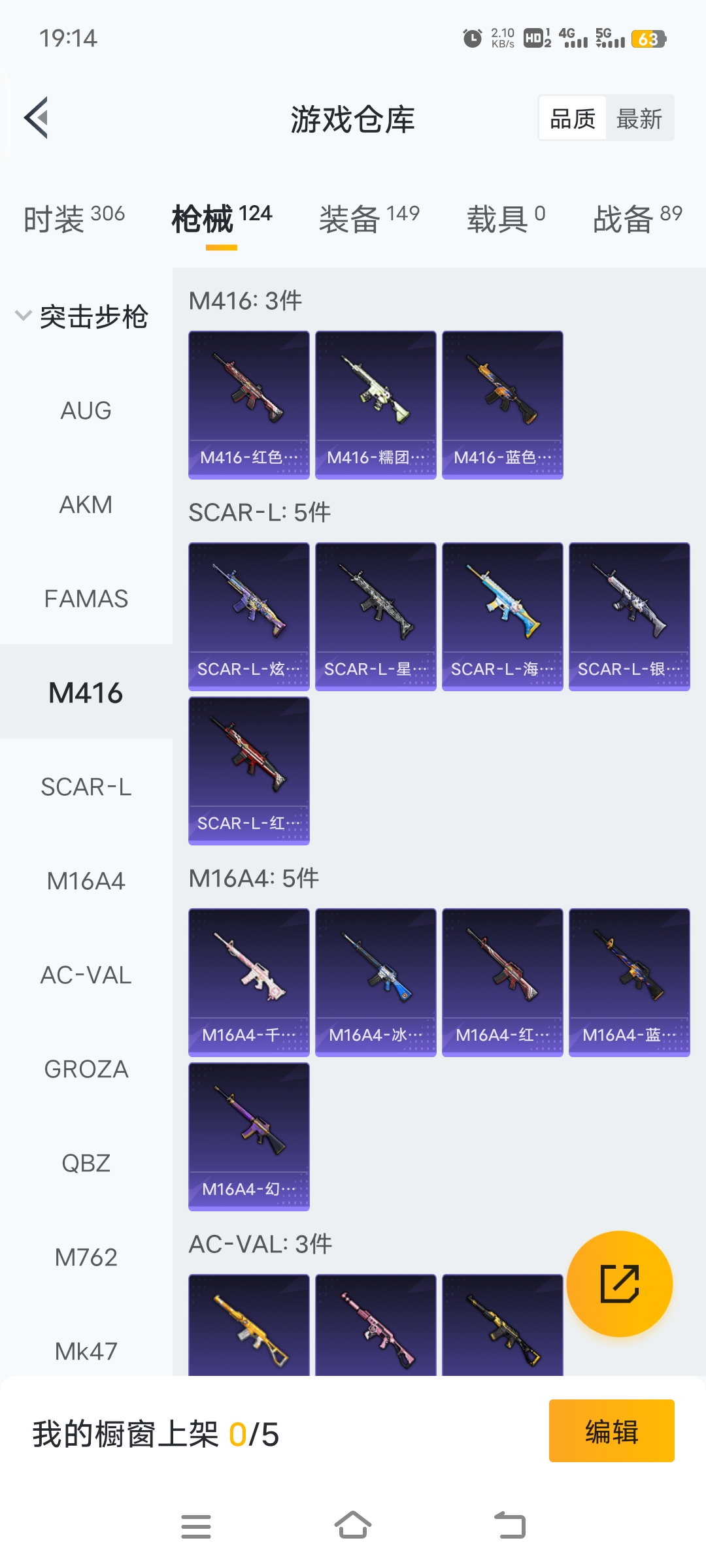Select AKM in the weapon list
Image resolution: width=706 pixels, height=1568 pixels.
86,505
